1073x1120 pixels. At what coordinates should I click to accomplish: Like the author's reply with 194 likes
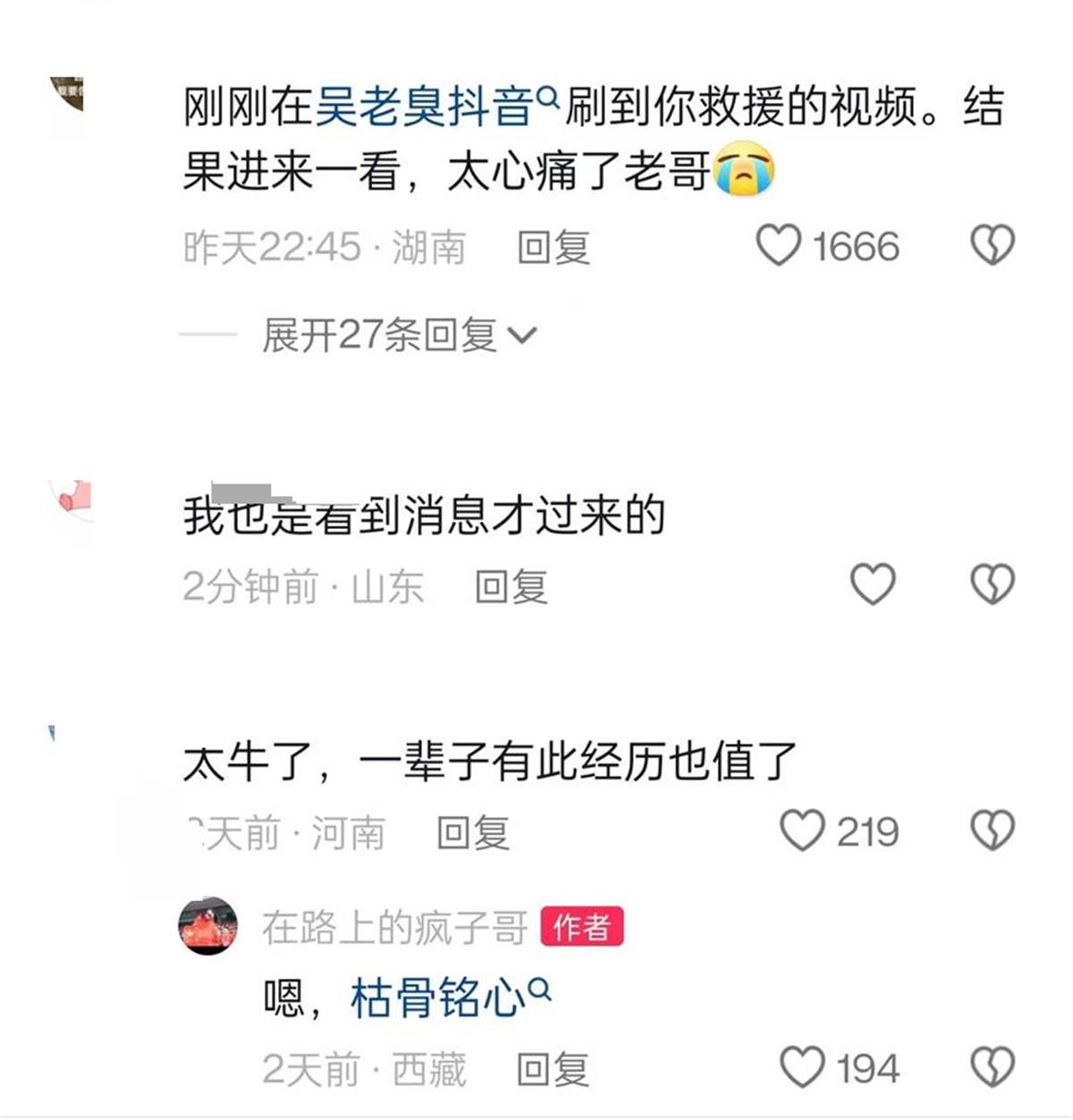tap(802, 1068)
